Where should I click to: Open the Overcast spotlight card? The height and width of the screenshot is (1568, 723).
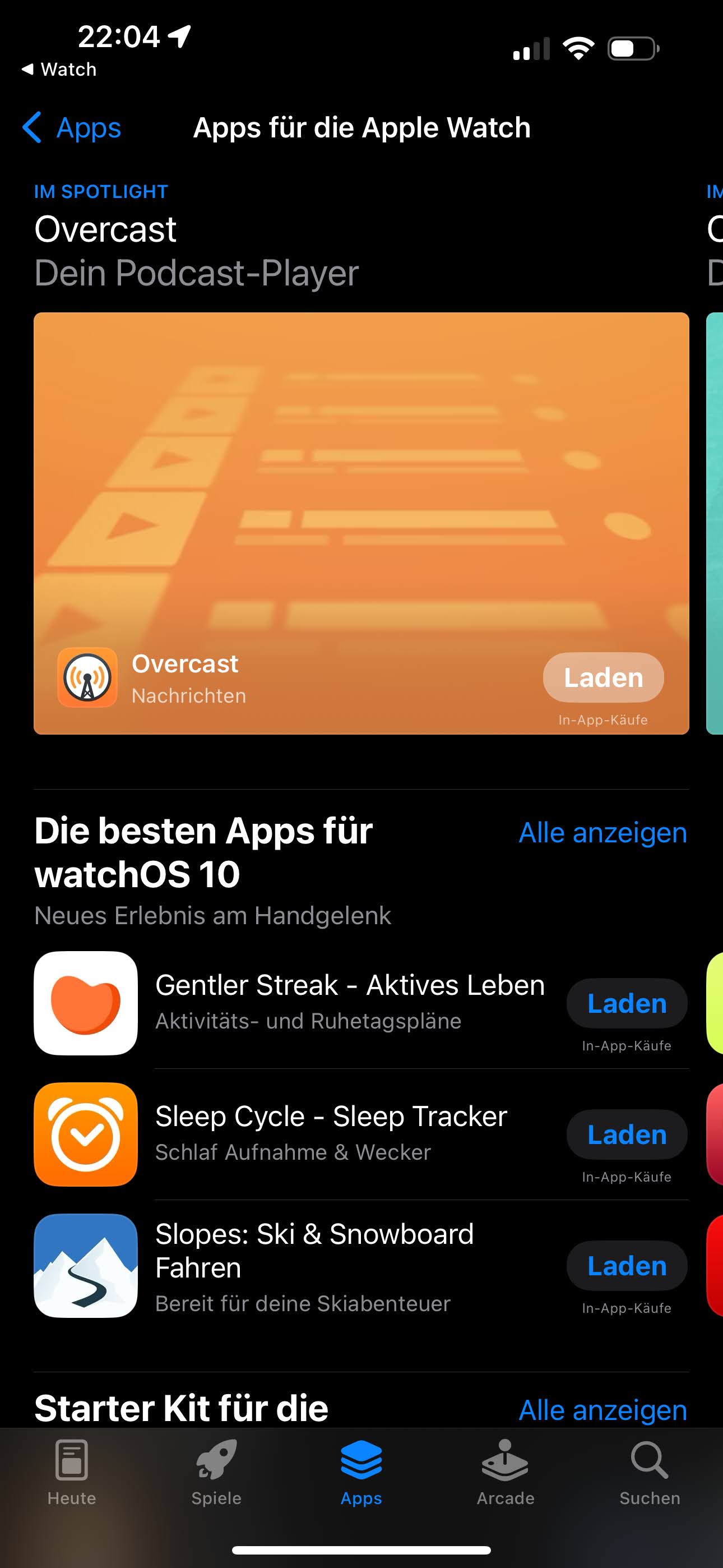point(360,487)
